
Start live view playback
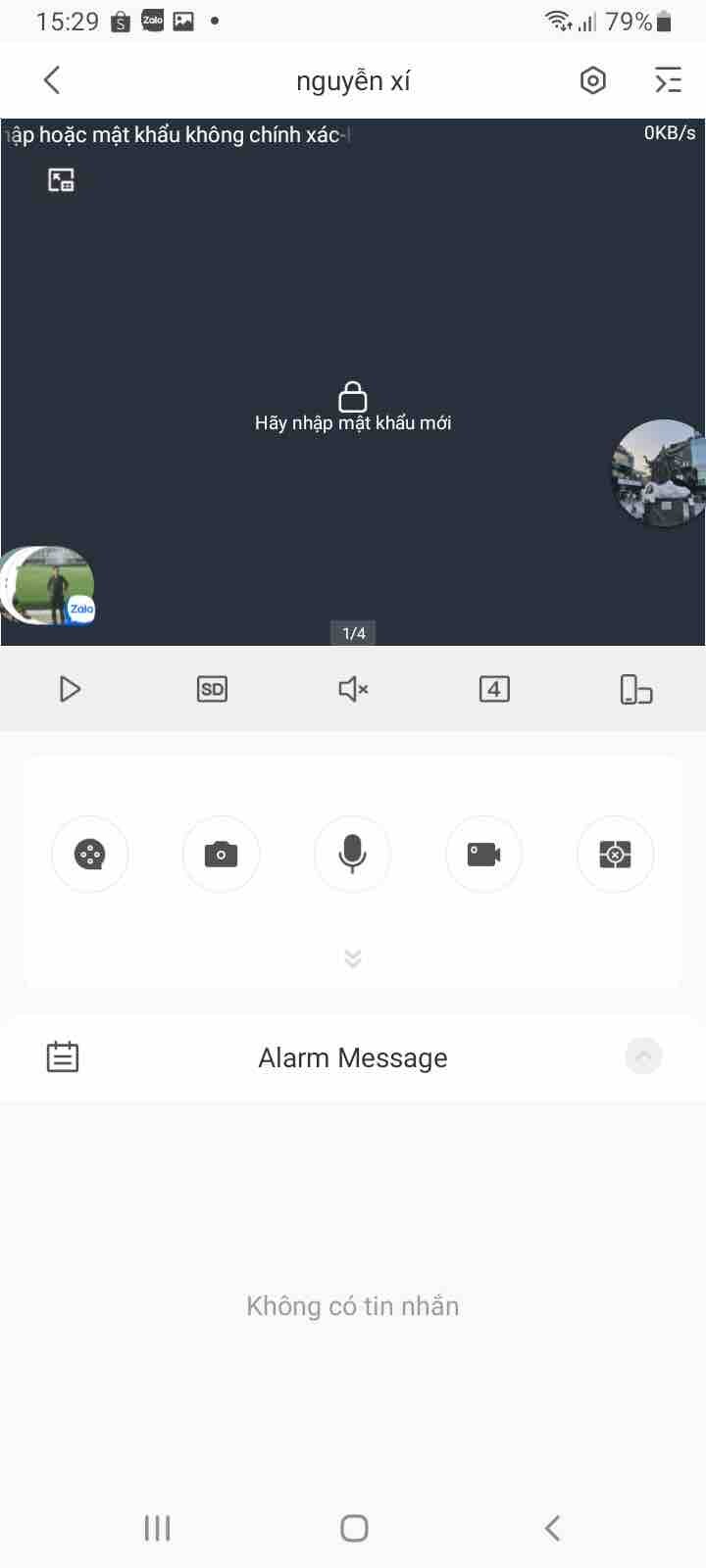coord(70,689)
